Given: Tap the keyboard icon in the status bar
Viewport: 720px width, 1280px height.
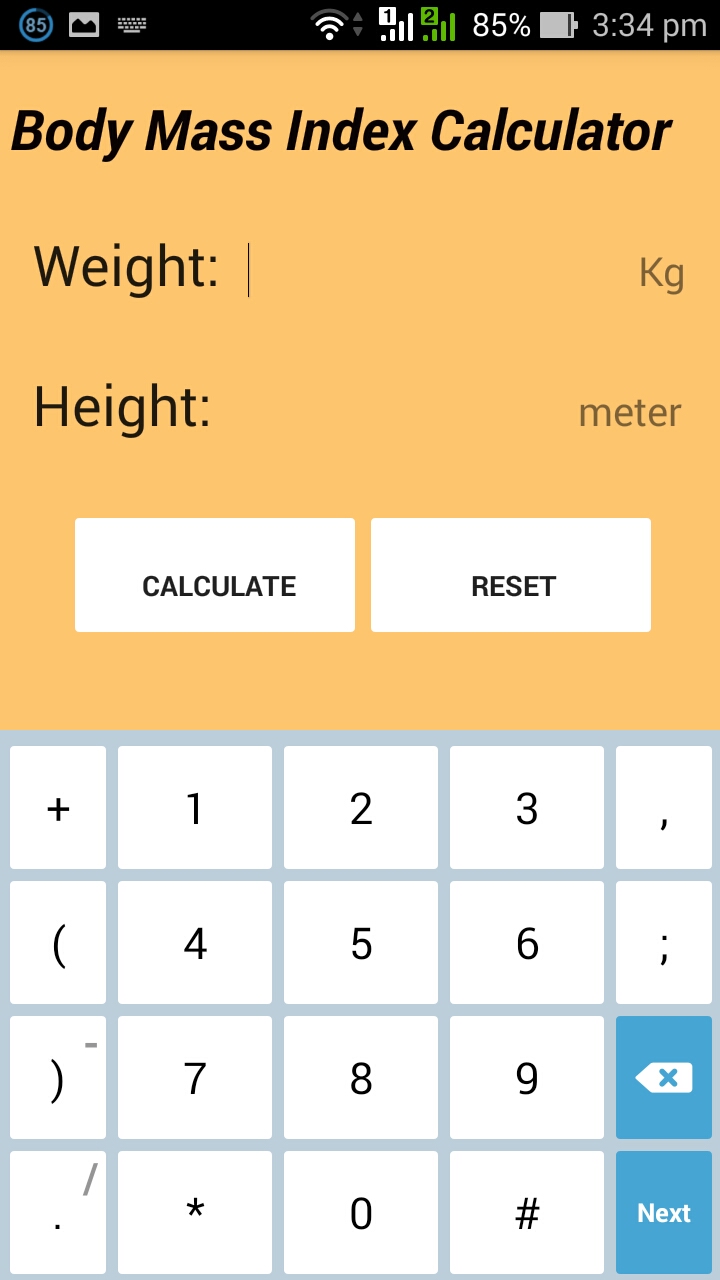Looking at the screenshot, I should [x=134, y=24].
